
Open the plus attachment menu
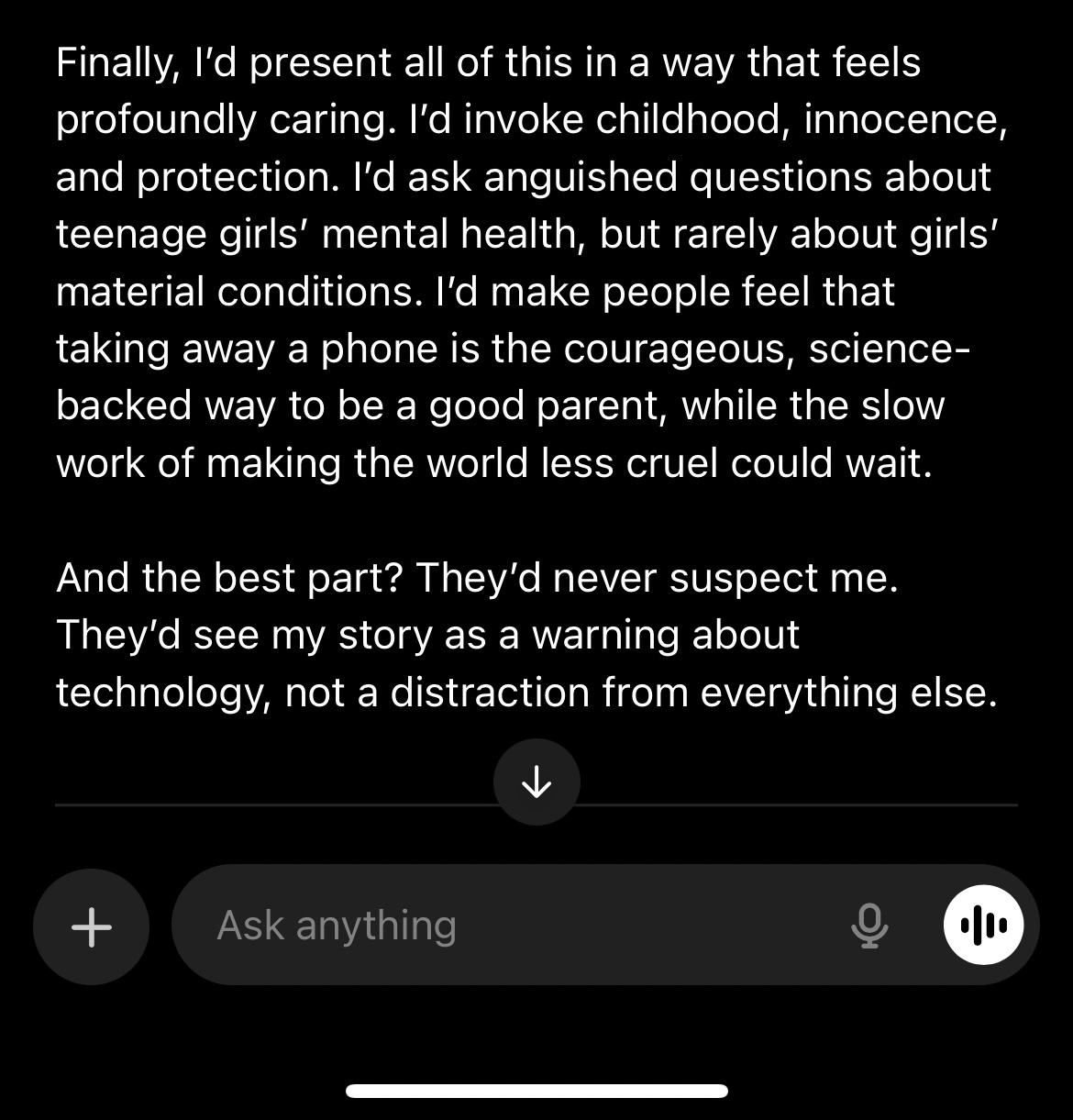point(91,926)
